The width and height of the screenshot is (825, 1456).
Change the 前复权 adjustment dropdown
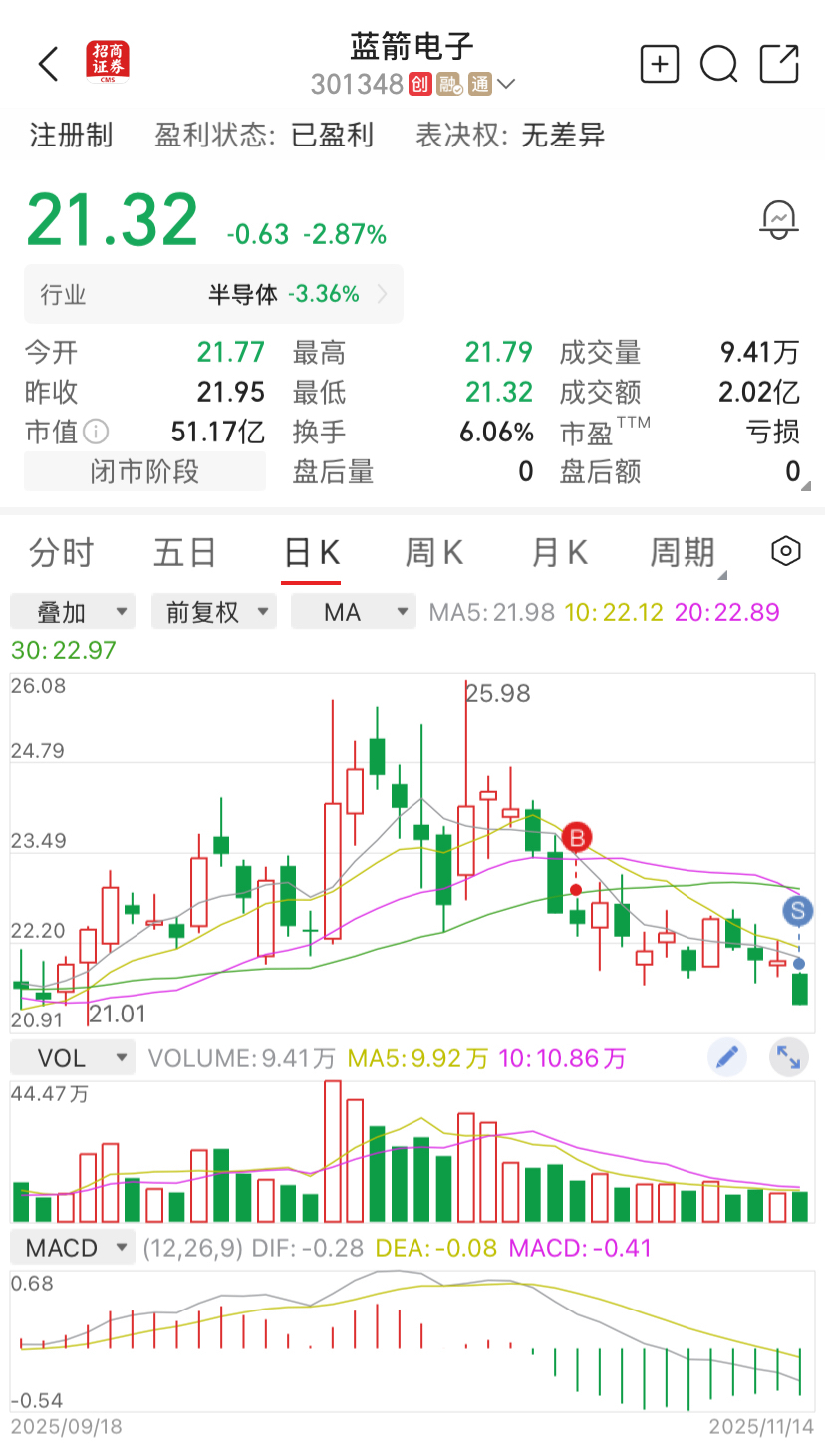[x=214, y=611]
